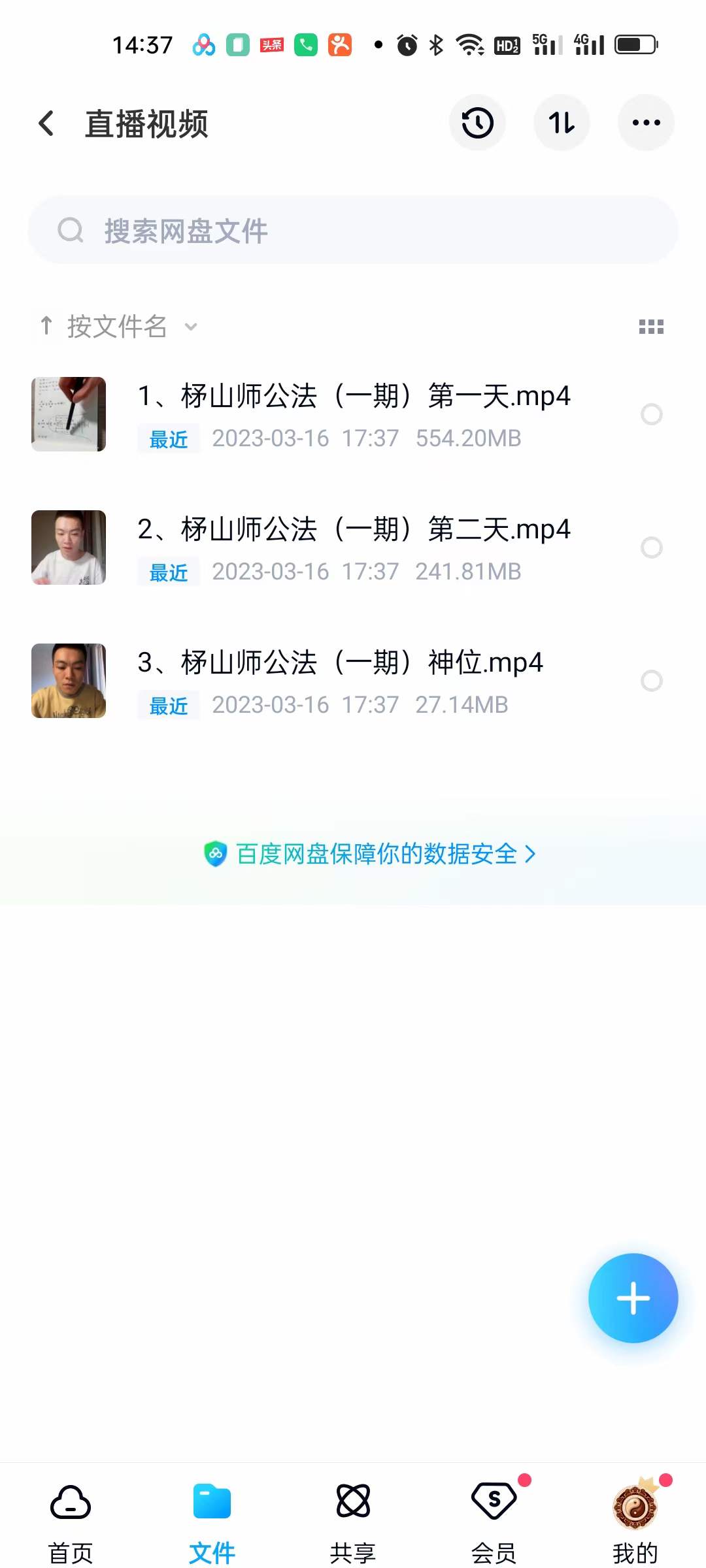Screen dimensions: 706x1568
Task: Switch to grid view layout
Action: coord(651,326)
